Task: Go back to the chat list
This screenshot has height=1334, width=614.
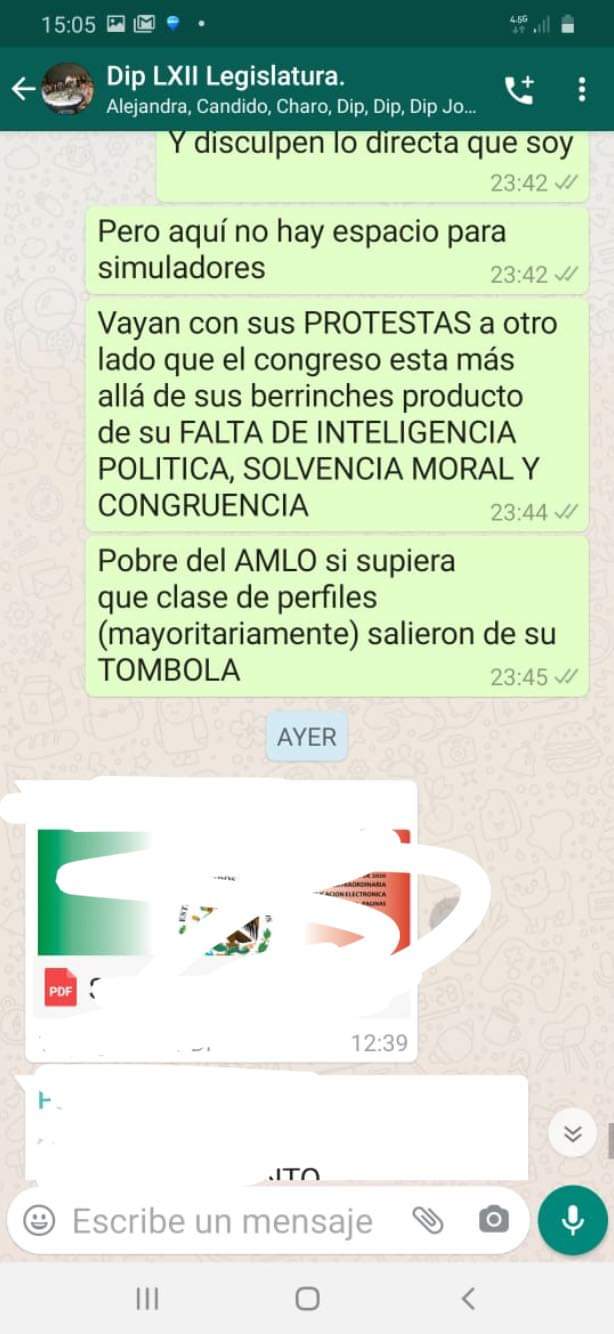Action: pyautogui.click(x=22, y=89)
